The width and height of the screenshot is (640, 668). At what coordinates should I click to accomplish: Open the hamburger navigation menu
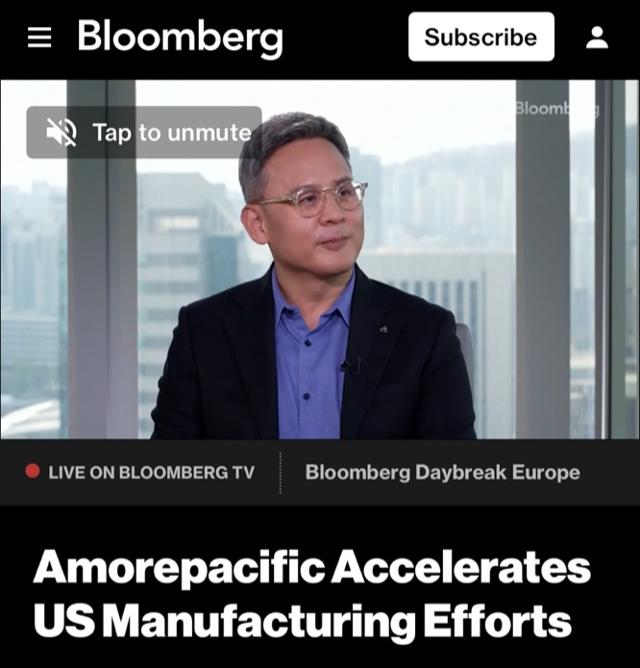(x=39, y=38)
